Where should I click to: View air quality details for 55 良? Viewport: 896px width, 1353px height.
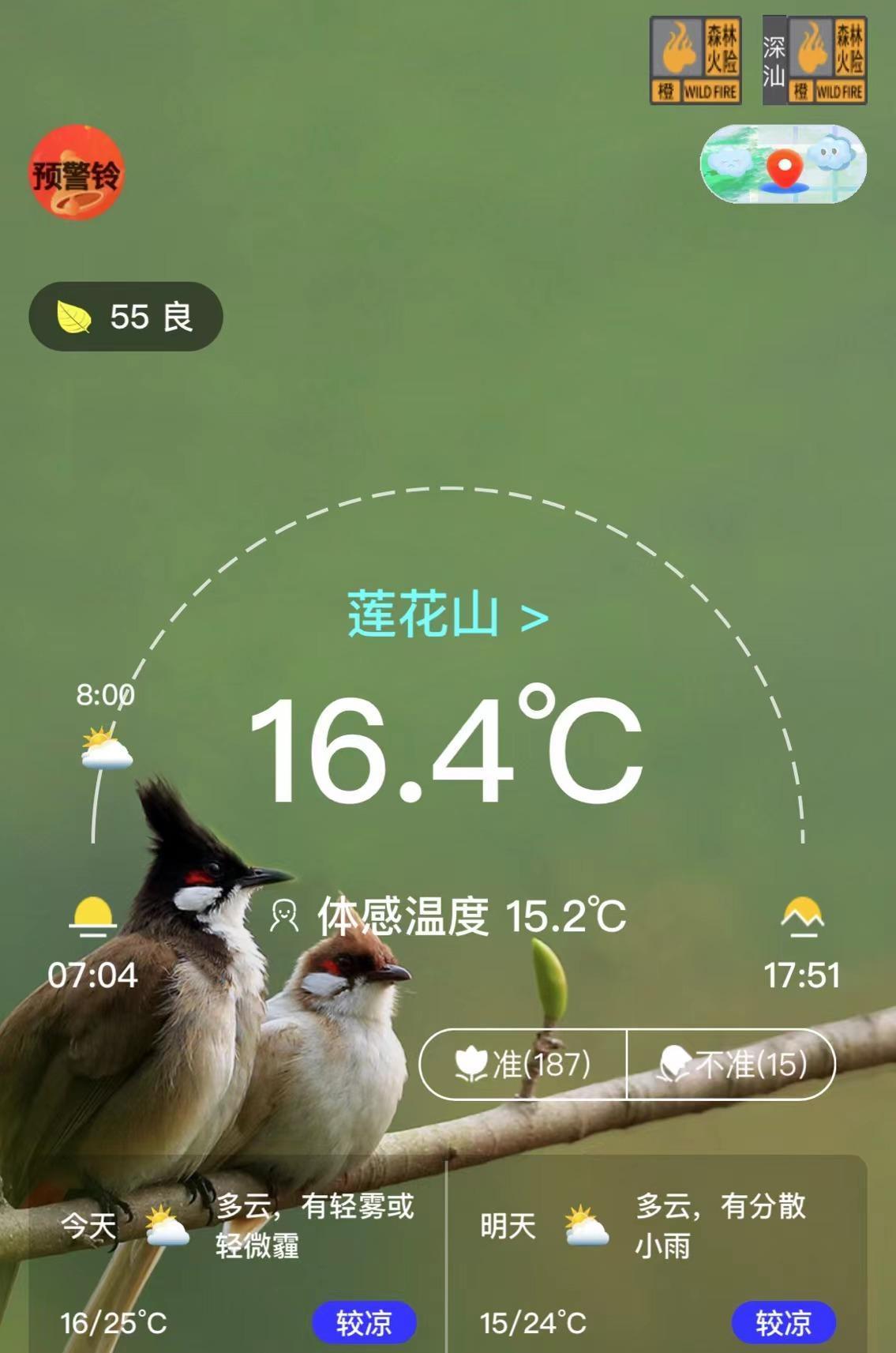click(126, 317)
